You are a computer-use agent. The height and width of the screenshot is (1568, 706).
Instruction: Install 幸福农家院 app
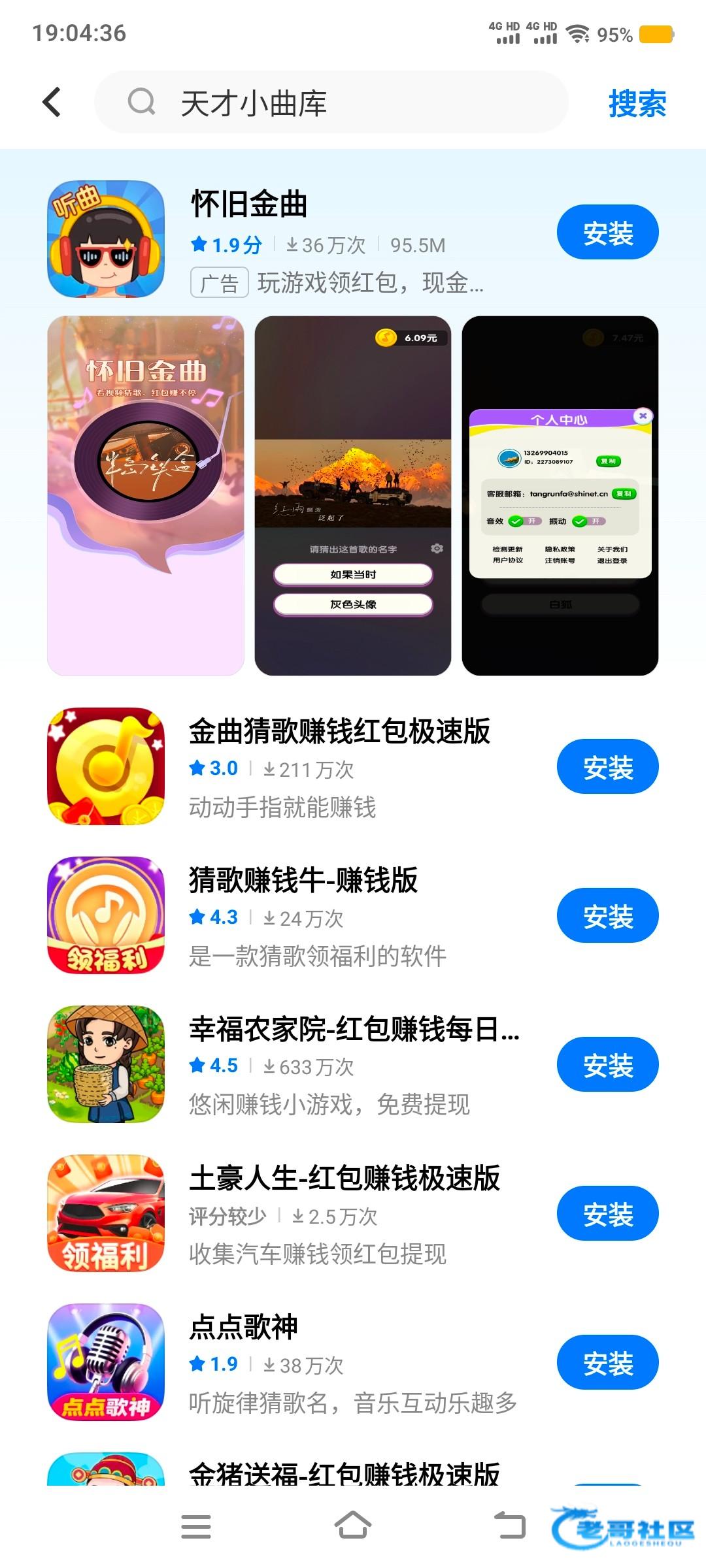[607, 1065]
